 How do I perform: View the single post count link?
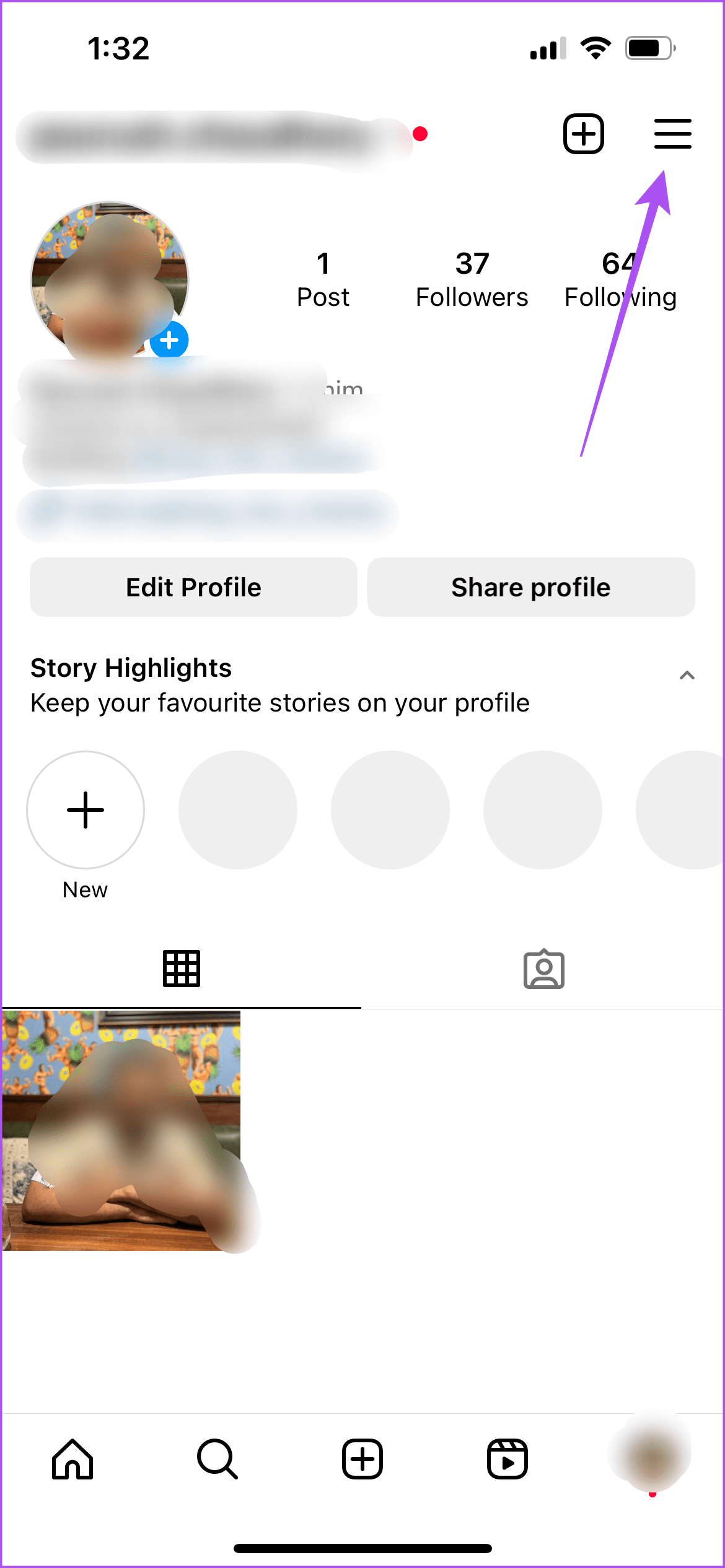322,280
